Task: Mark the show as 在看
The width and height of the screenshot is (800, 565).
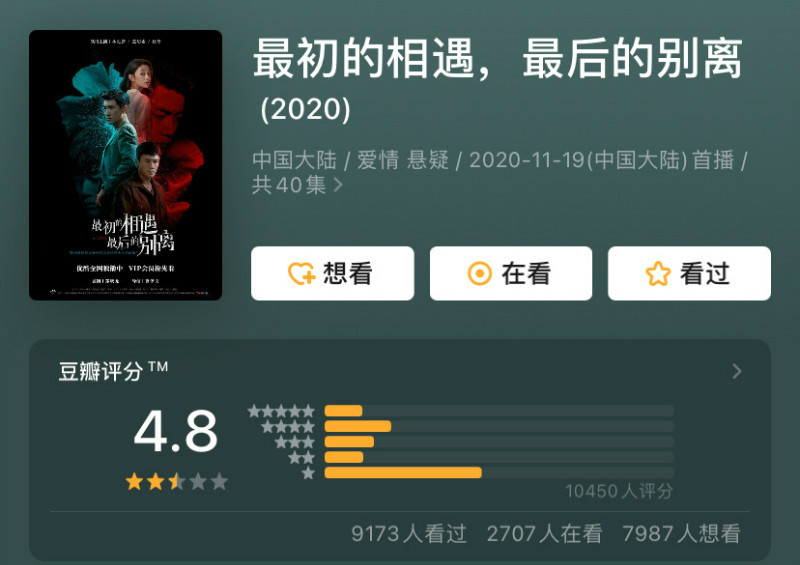Action: point(511,273)
